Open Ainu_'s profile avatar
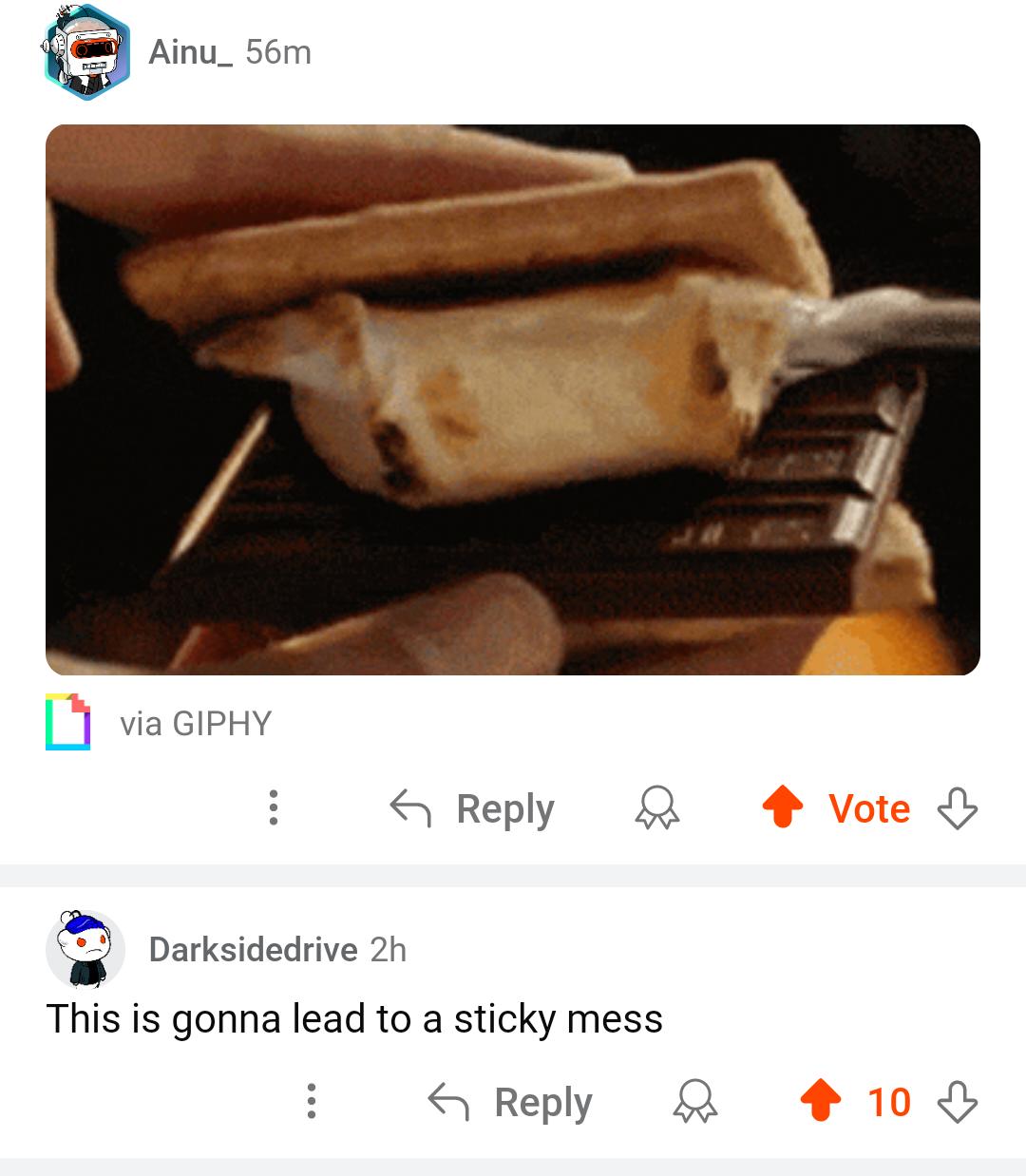 click(86, 52)
